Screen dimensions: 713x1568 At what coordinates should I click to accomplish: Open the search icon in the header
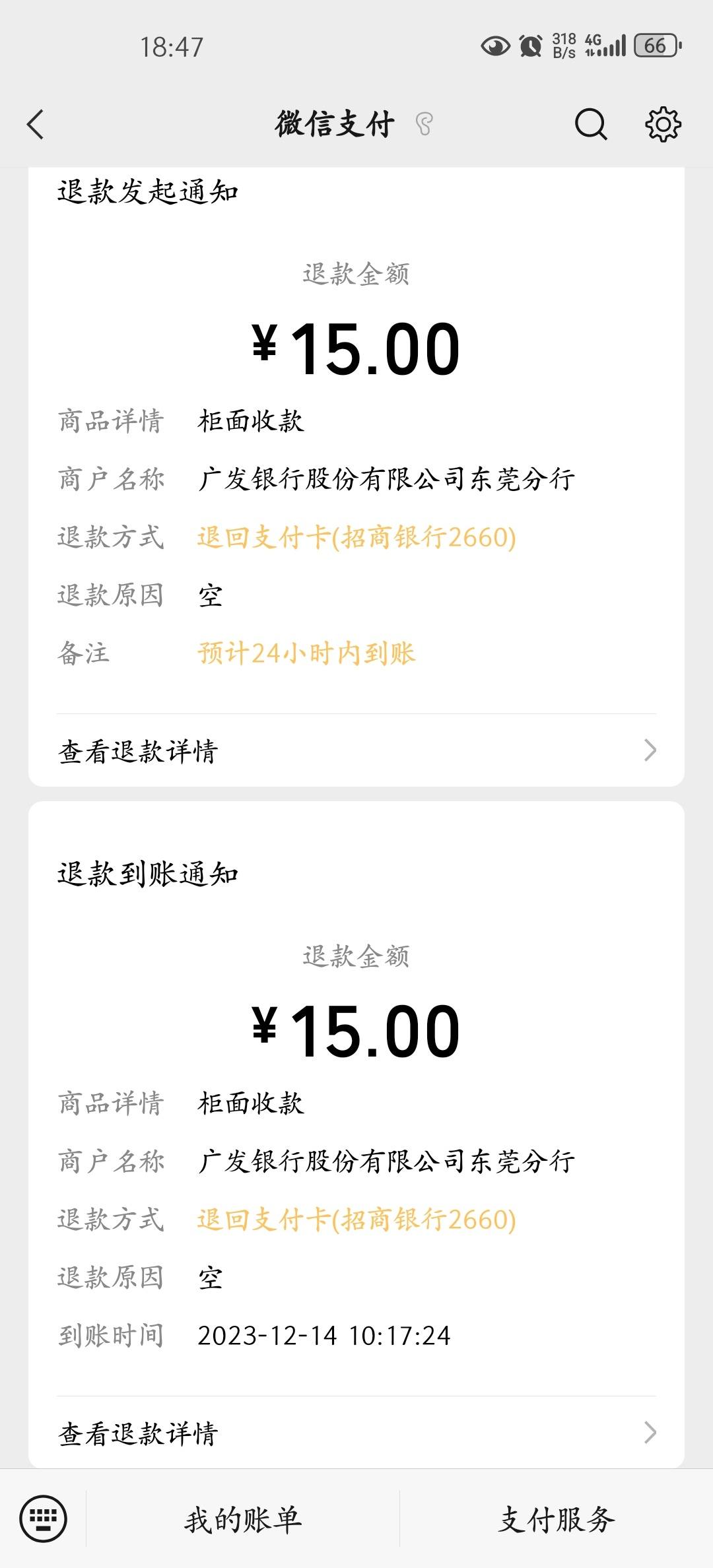590,124
